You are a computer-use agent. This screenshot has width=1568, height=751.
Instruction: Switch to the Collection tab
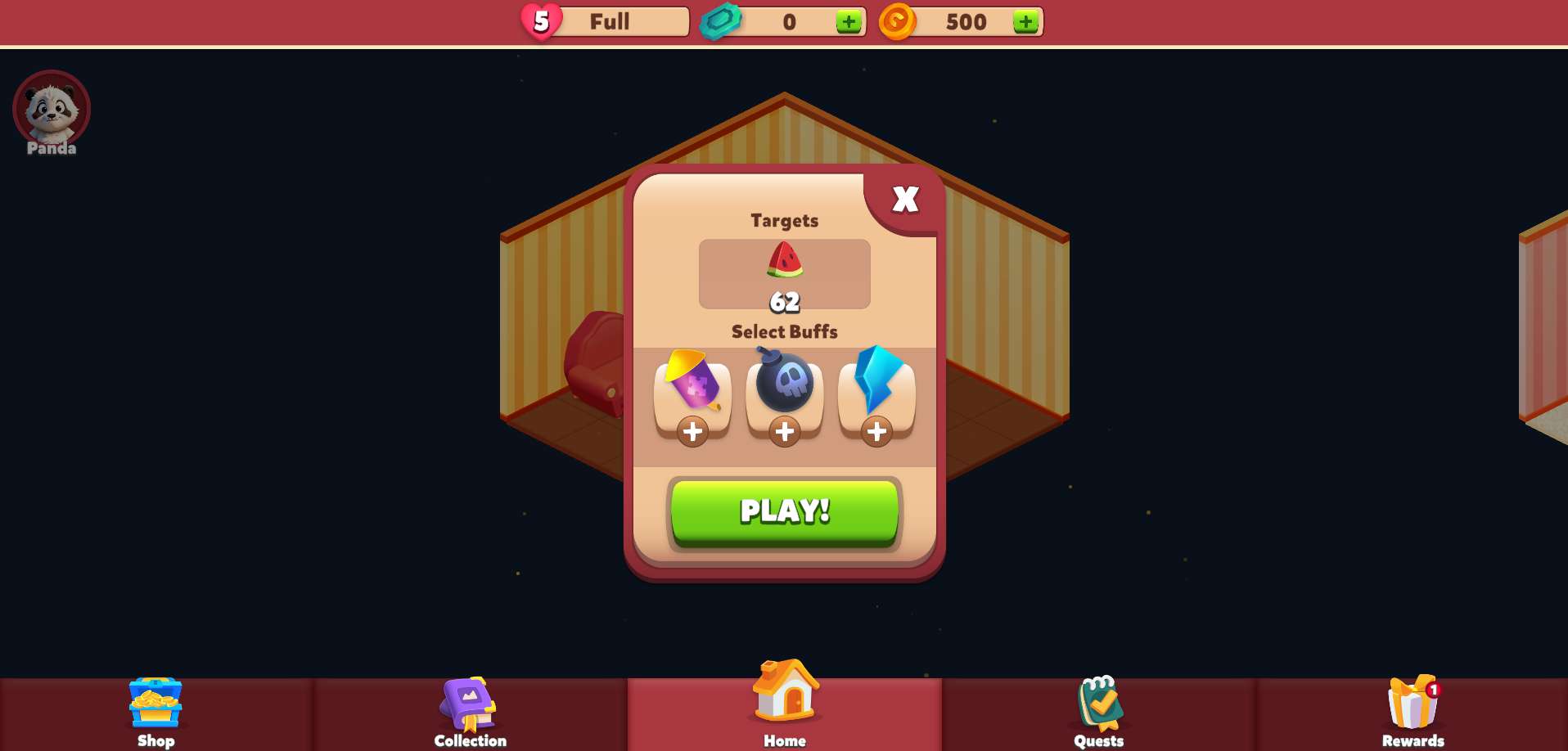tap(470, 713)
